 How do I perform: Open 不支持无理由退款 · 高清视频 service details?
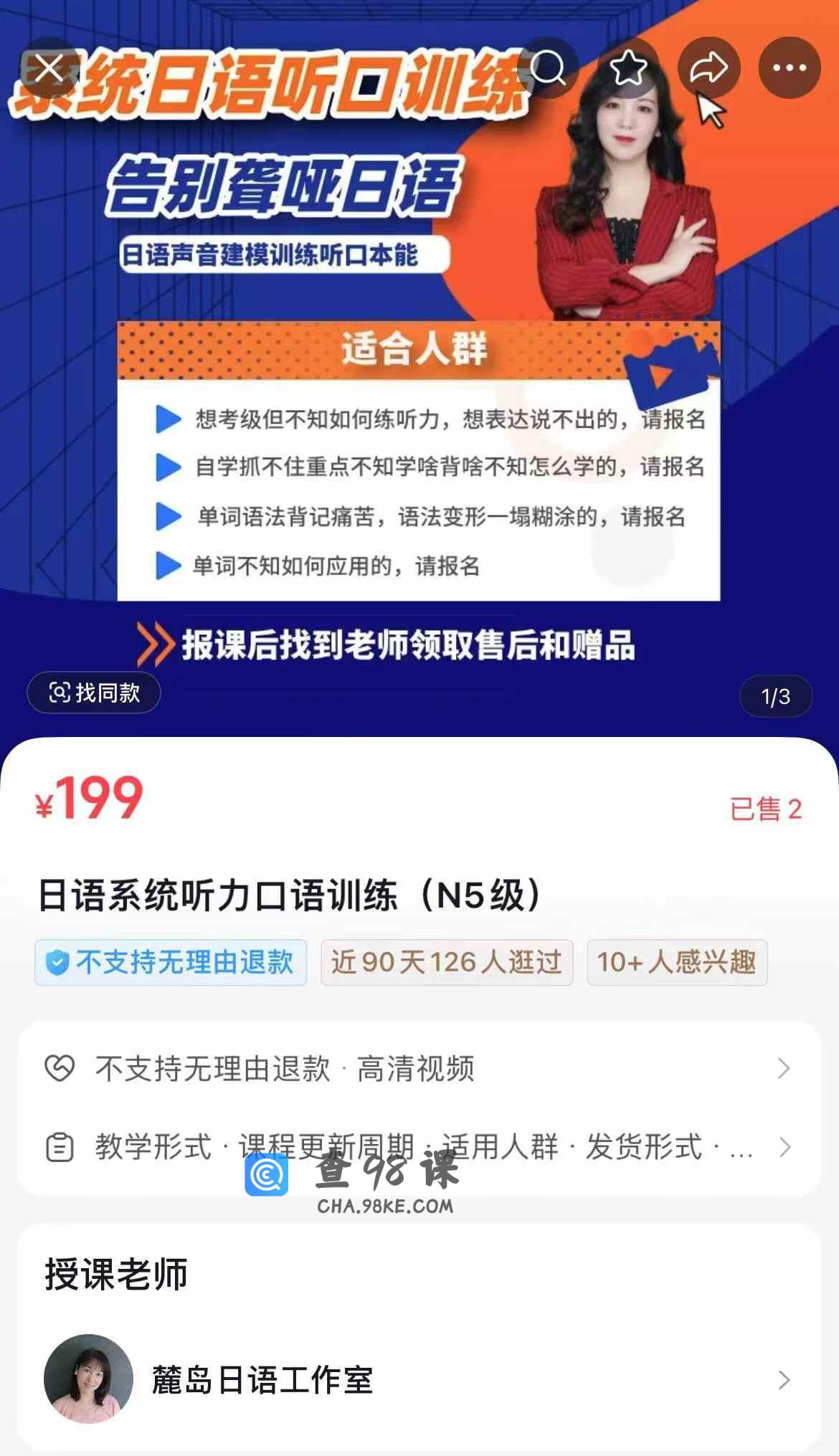[419, 1068]
